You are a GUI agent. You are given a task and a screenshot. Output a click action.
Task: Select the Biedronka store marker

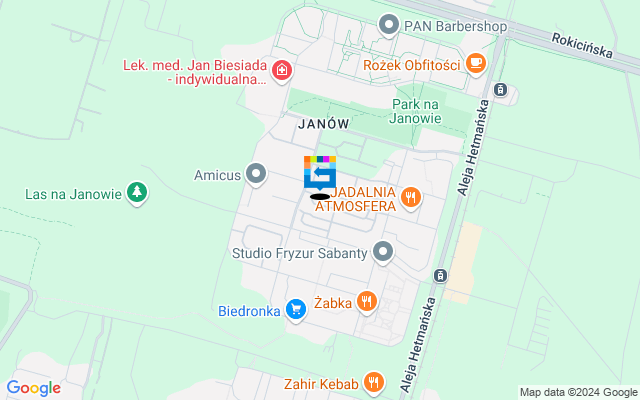pyautogui.click(x=295, y=310)
